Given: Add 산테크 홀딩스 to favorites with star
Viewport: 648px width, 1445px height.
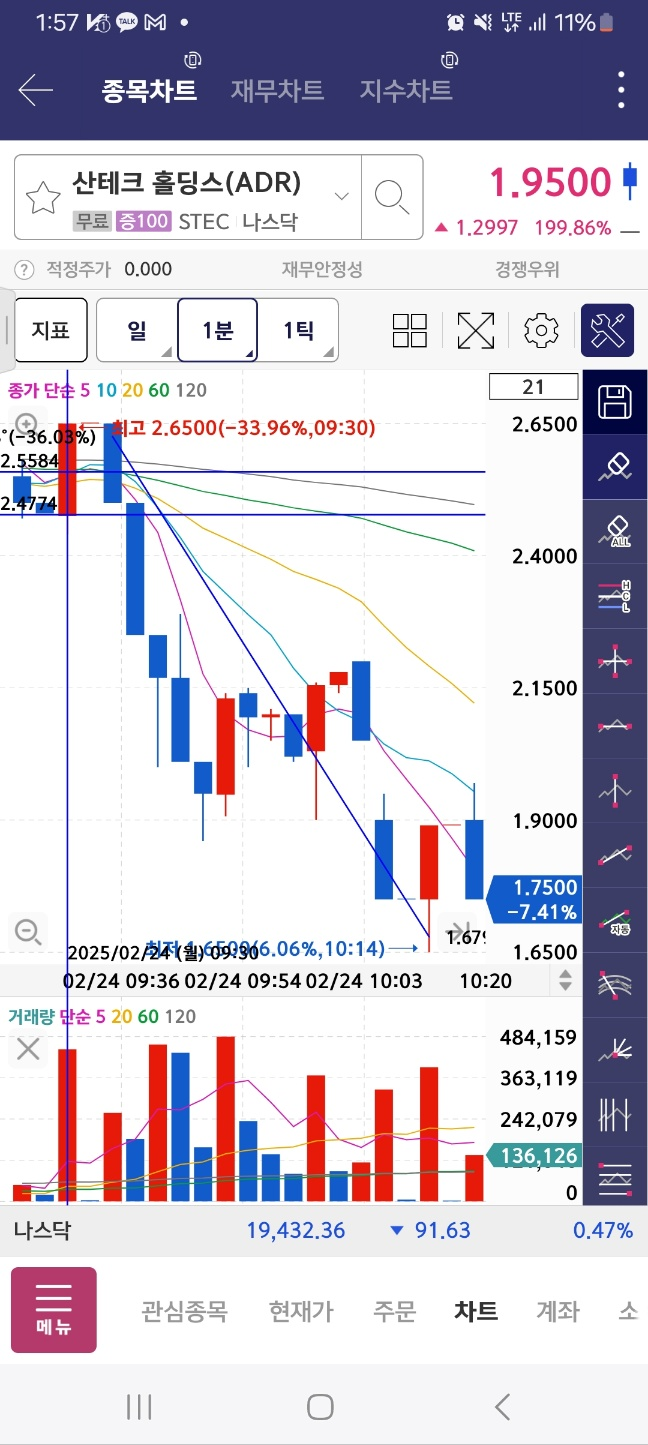Looking at the screenshot, I should [43, 198].
